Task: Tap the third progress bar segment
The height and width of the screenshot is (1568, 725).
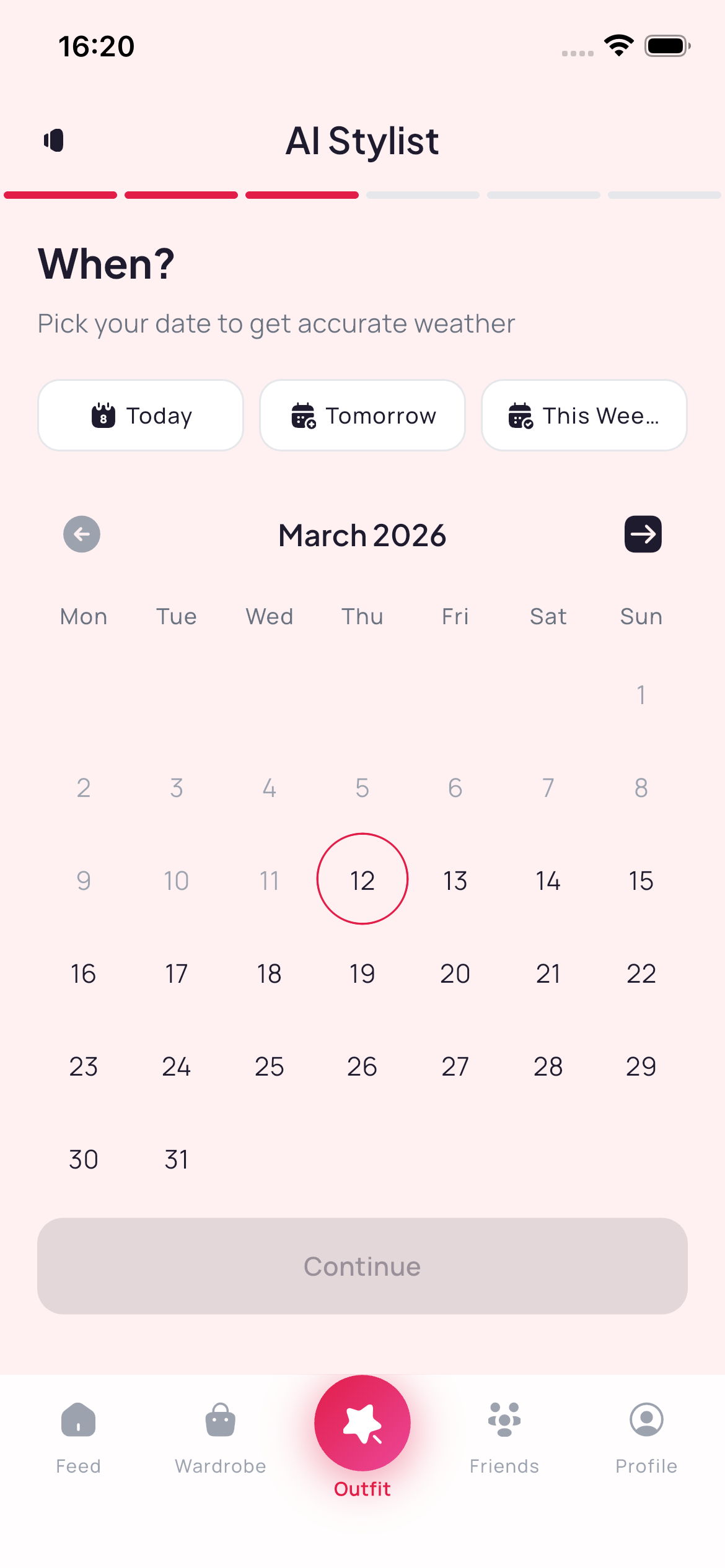Action: [x=303, y=195]
